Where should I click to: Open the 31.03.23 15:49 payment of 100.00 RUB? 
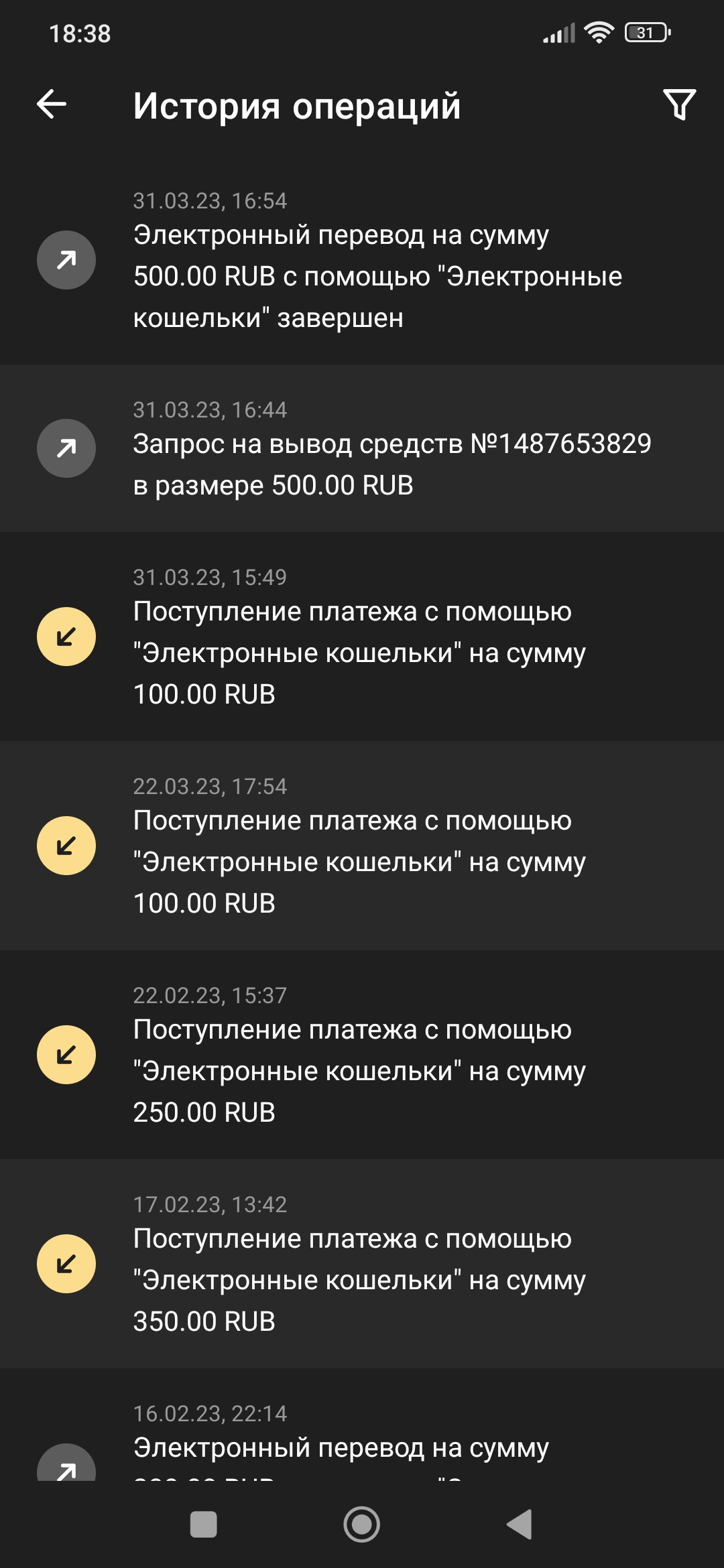click(x=362, y=637)
